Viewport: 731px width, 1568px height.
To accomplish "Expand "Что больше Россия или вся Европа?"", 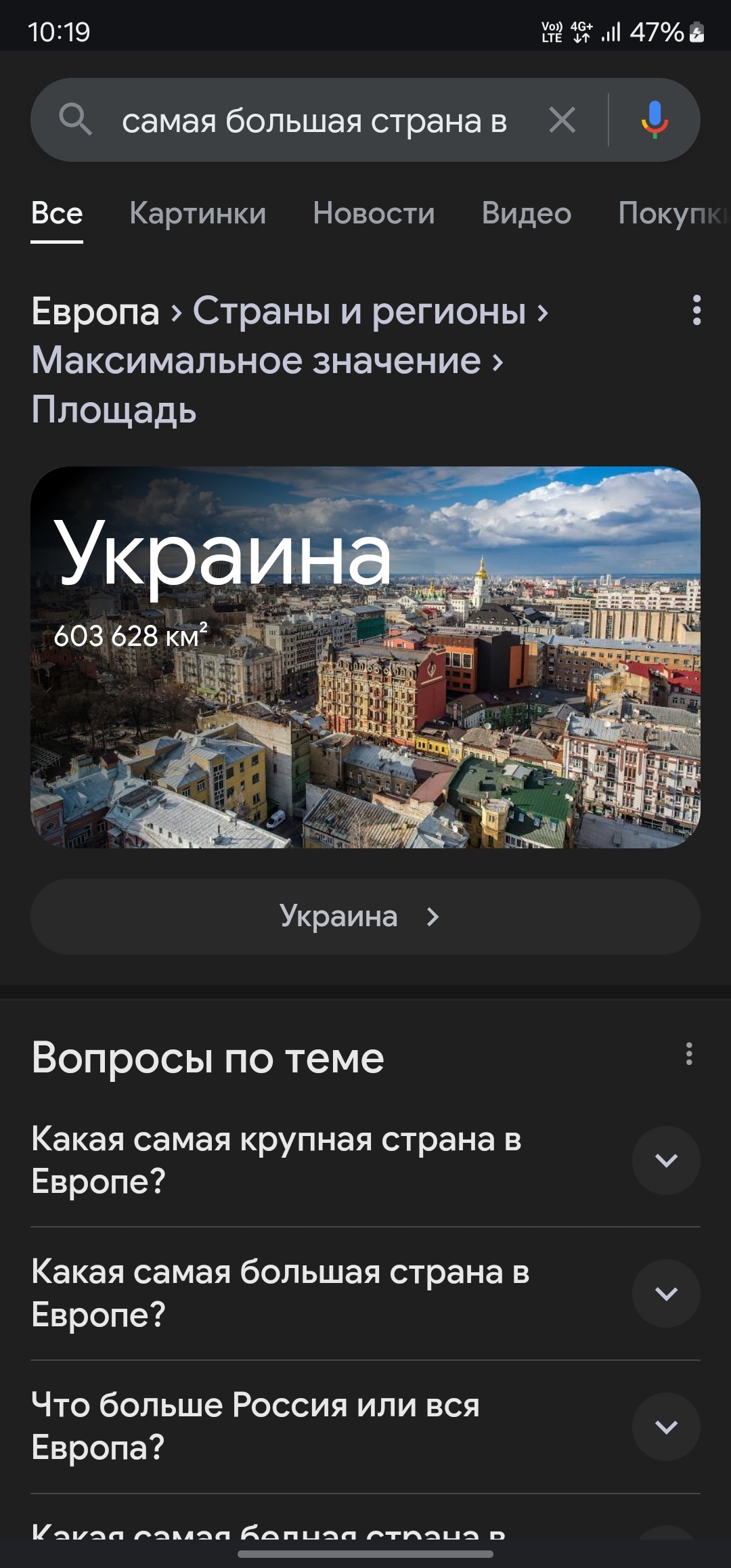I will pos(666,1427).
